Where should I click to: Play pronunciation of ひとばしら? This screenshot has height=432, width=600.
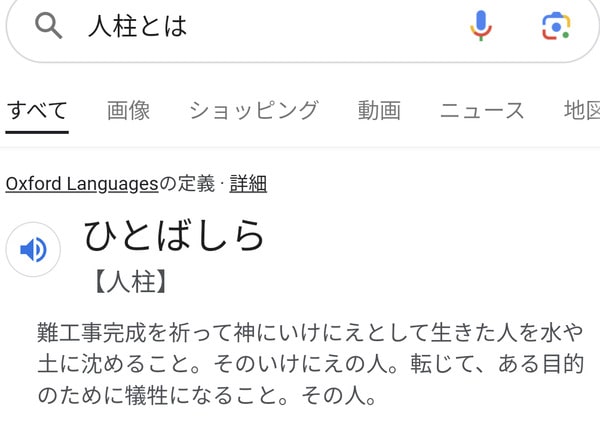[34, 249]
